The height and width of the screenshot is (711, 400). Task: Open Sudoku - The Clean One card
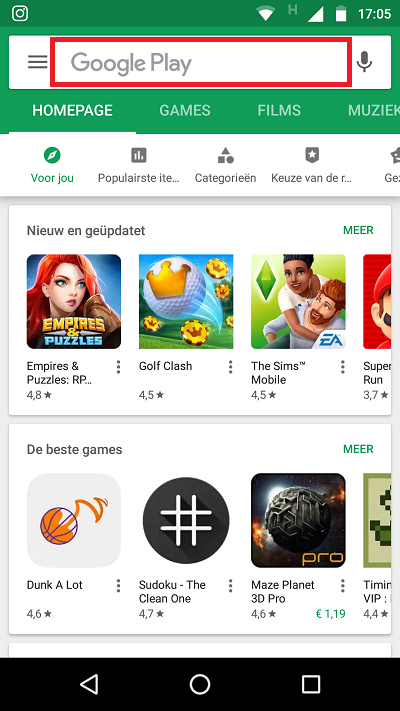pos(186,546)
